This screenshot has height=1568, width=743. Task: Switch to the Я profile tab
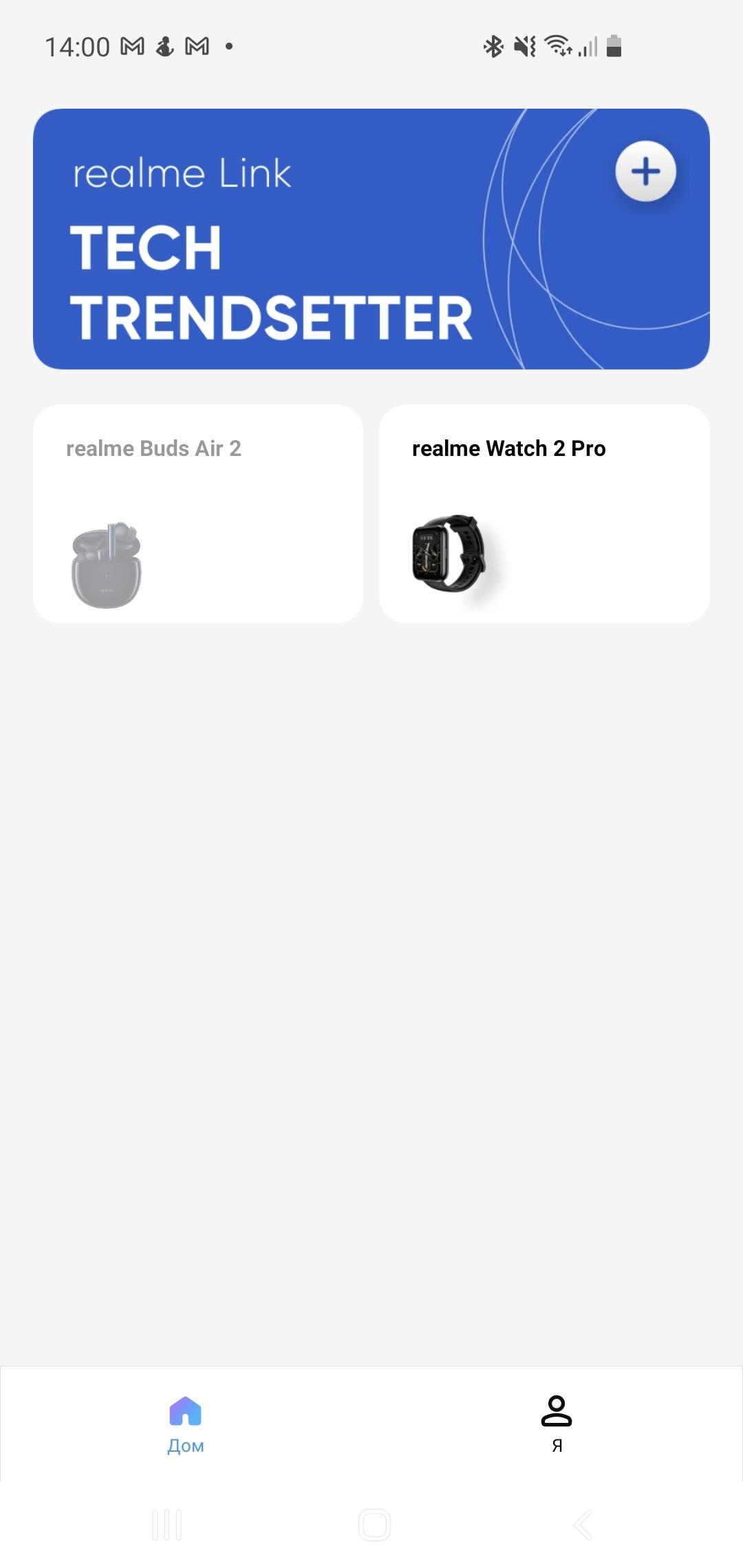[557, 1424]
